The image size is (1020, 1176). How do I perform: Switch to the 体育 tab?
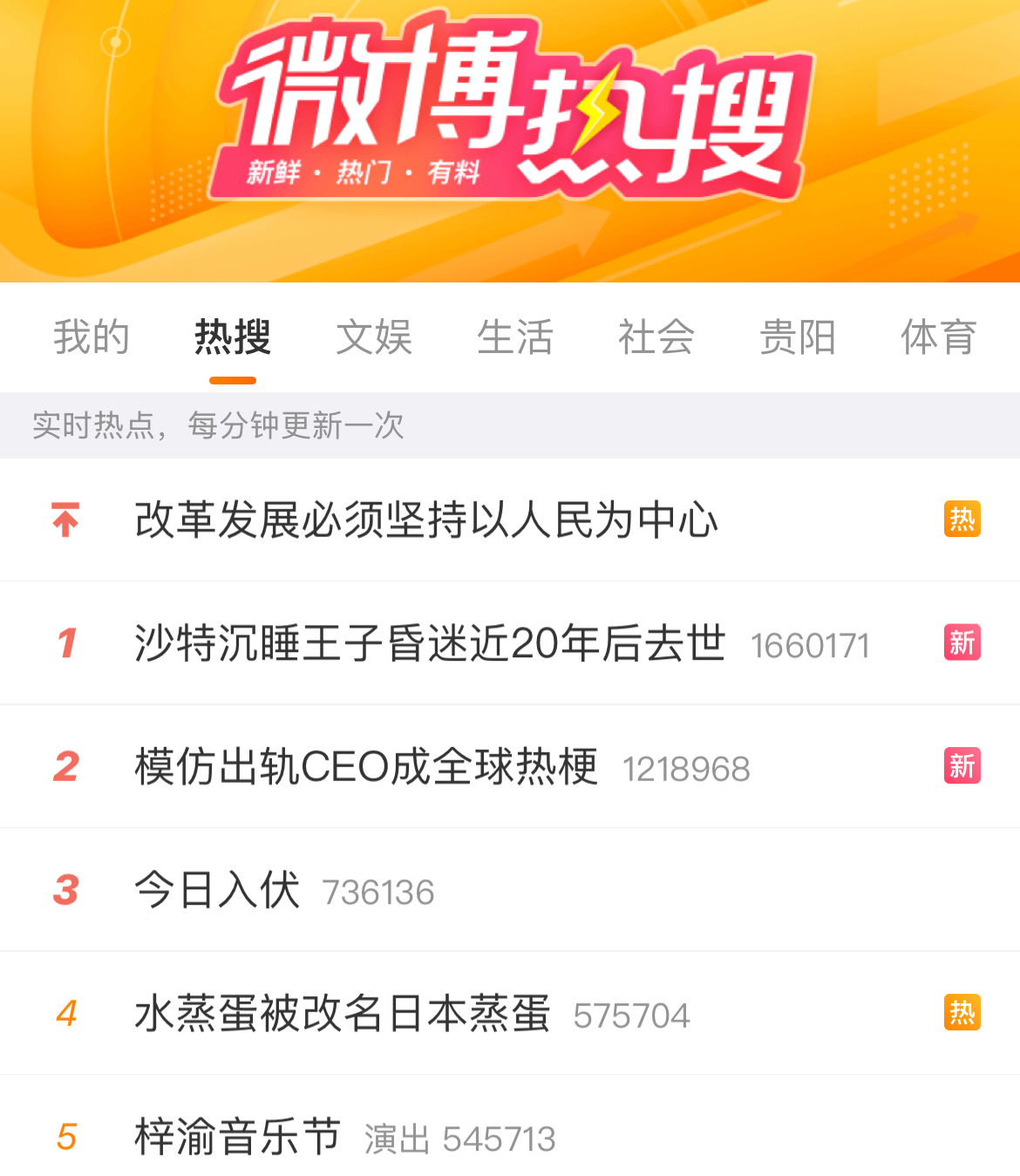pos(938,337)
